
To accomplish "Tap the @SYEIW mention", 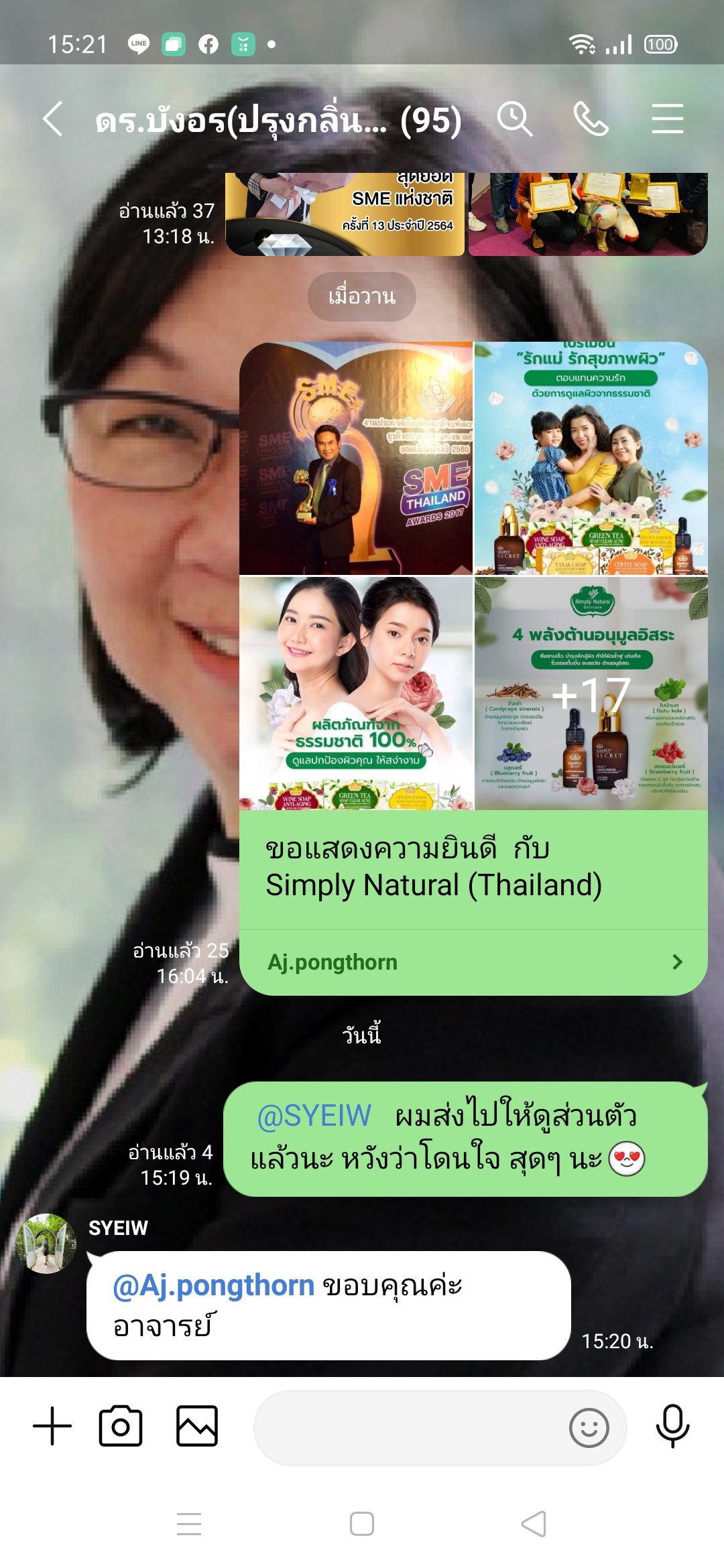I will coord(314,1116).
